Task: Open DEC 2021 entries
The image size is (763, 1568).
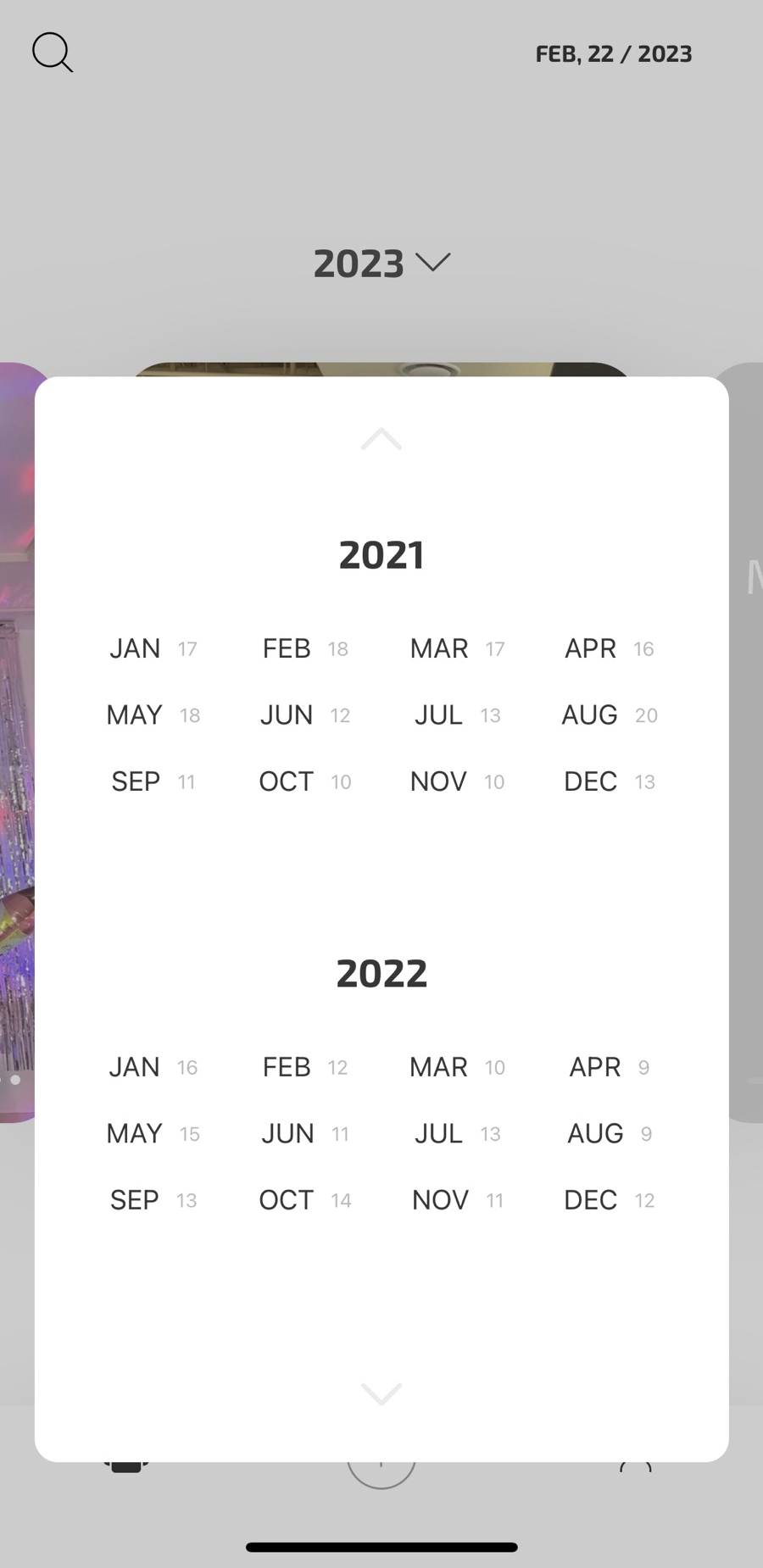Action: click(x=610, y=781)
